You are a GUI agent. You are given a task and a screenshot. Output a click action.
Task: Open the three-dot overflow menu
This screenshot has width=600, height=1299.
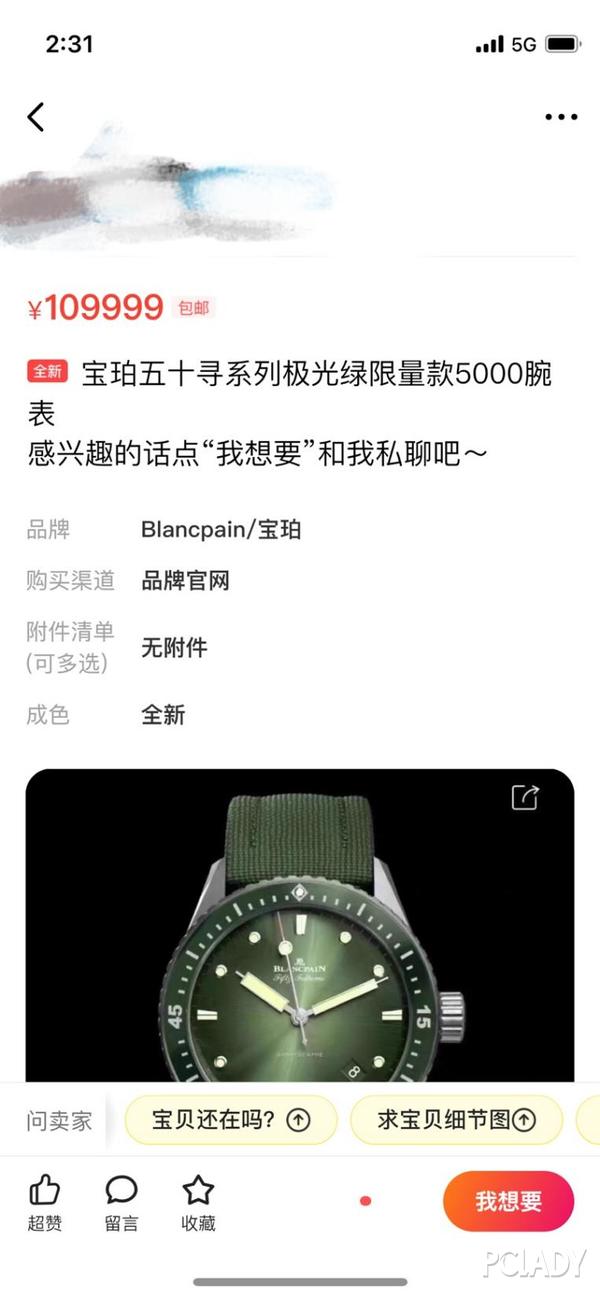pos(561,117)
